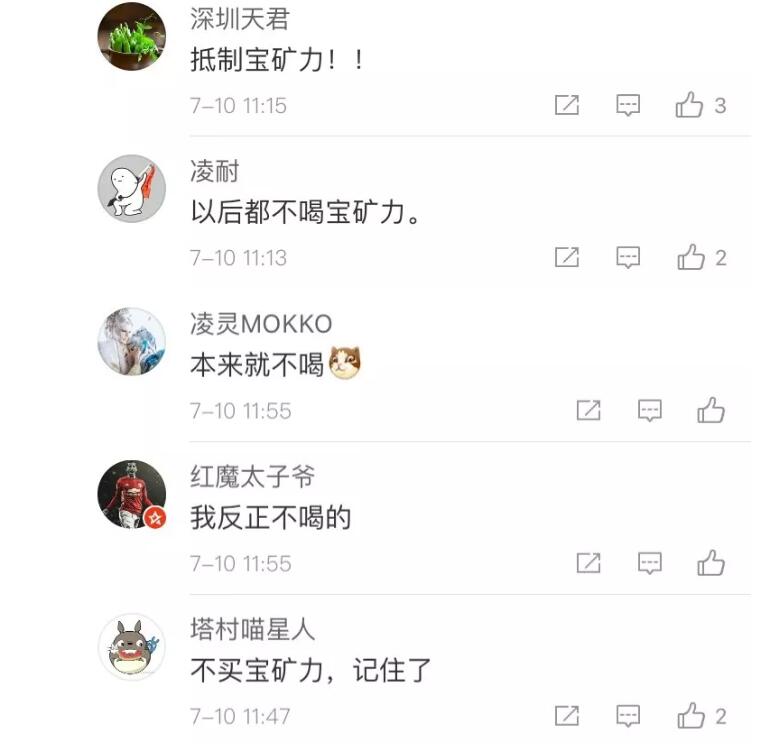Like 红魔太子爷's comment
Viewport: 773px width, 751px height.
coord(711,563)
